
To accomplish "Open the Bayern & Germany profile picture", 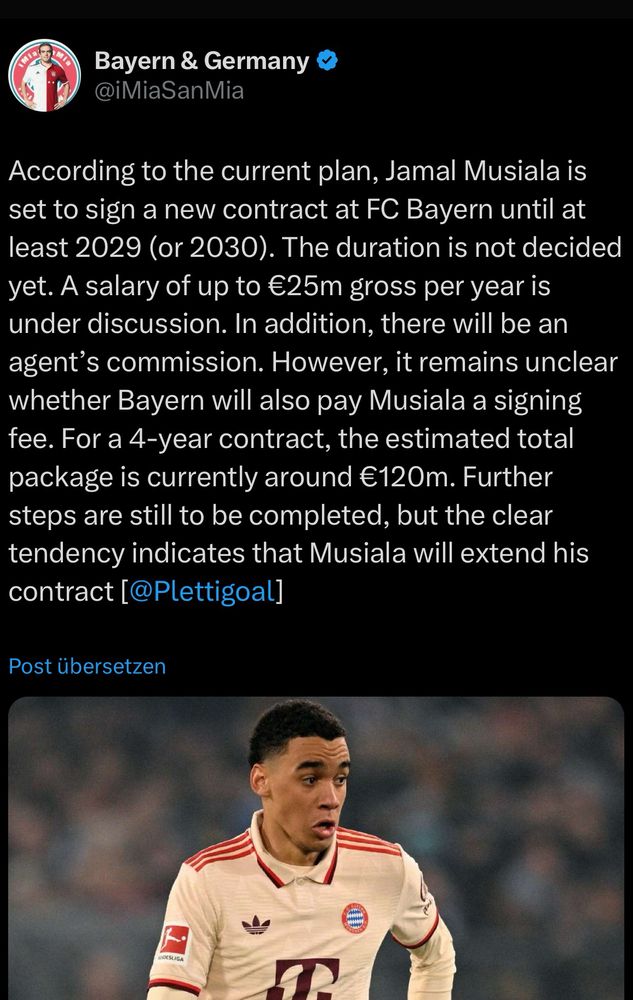I will coord(45,75).
